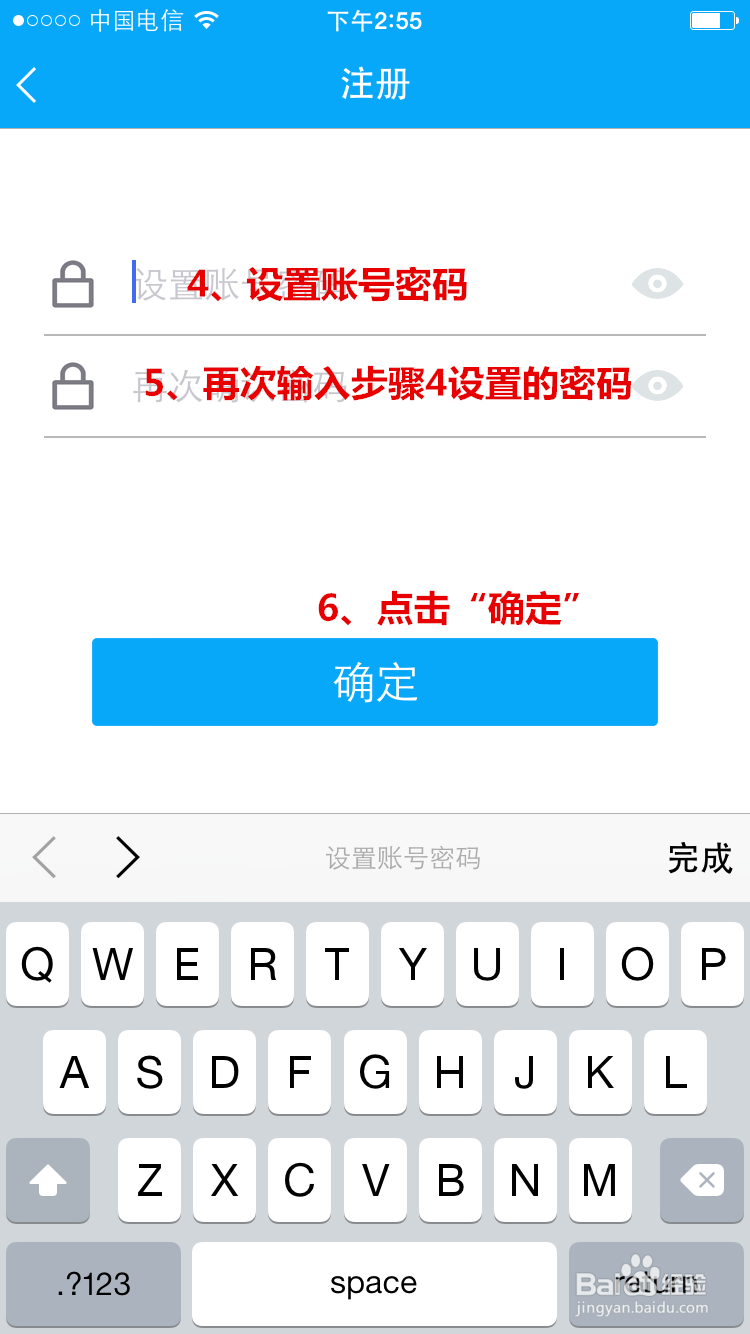Tap the return key on the keyboard
Viewport: 750px width, 1334px height.
point(657,1283)
